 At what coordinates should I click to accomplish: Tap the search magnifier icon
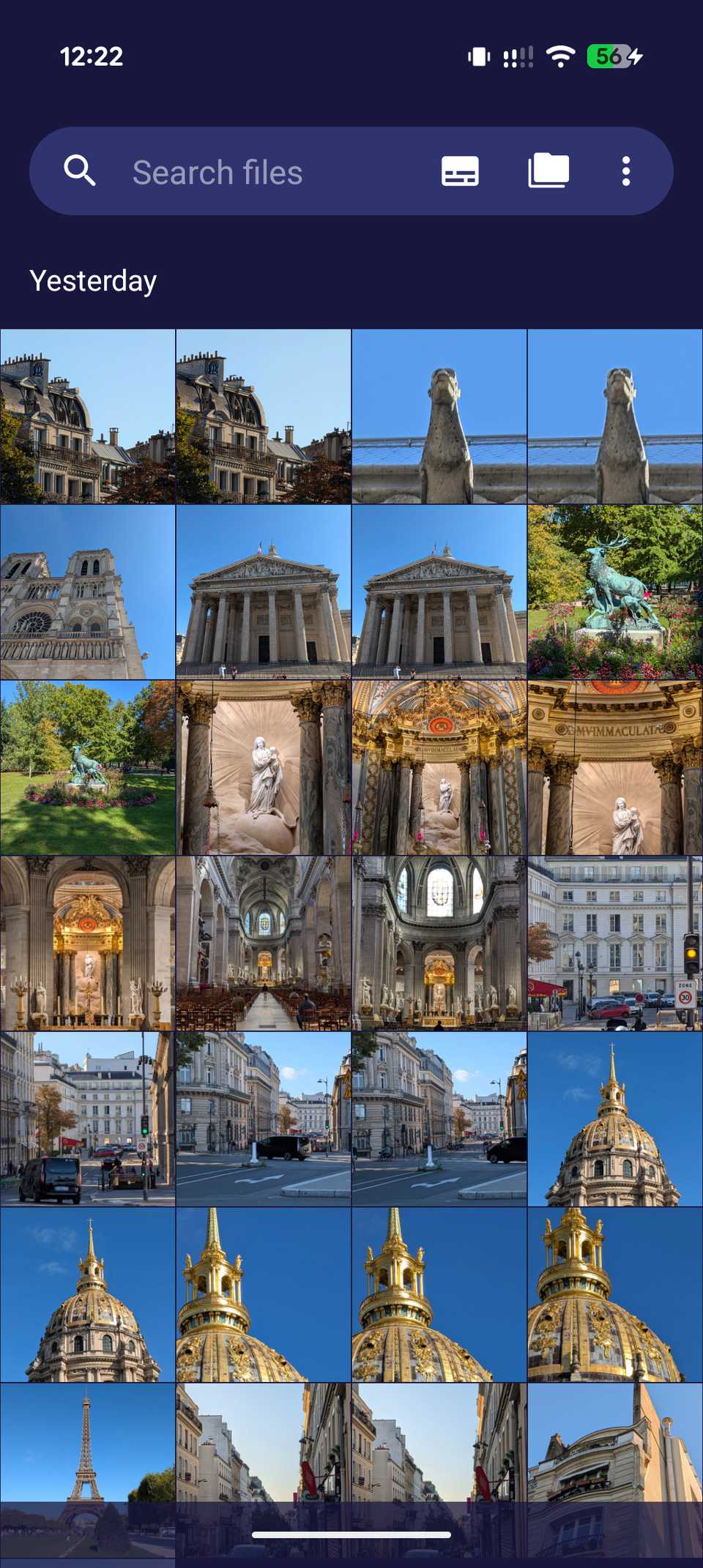click(81, 171)
